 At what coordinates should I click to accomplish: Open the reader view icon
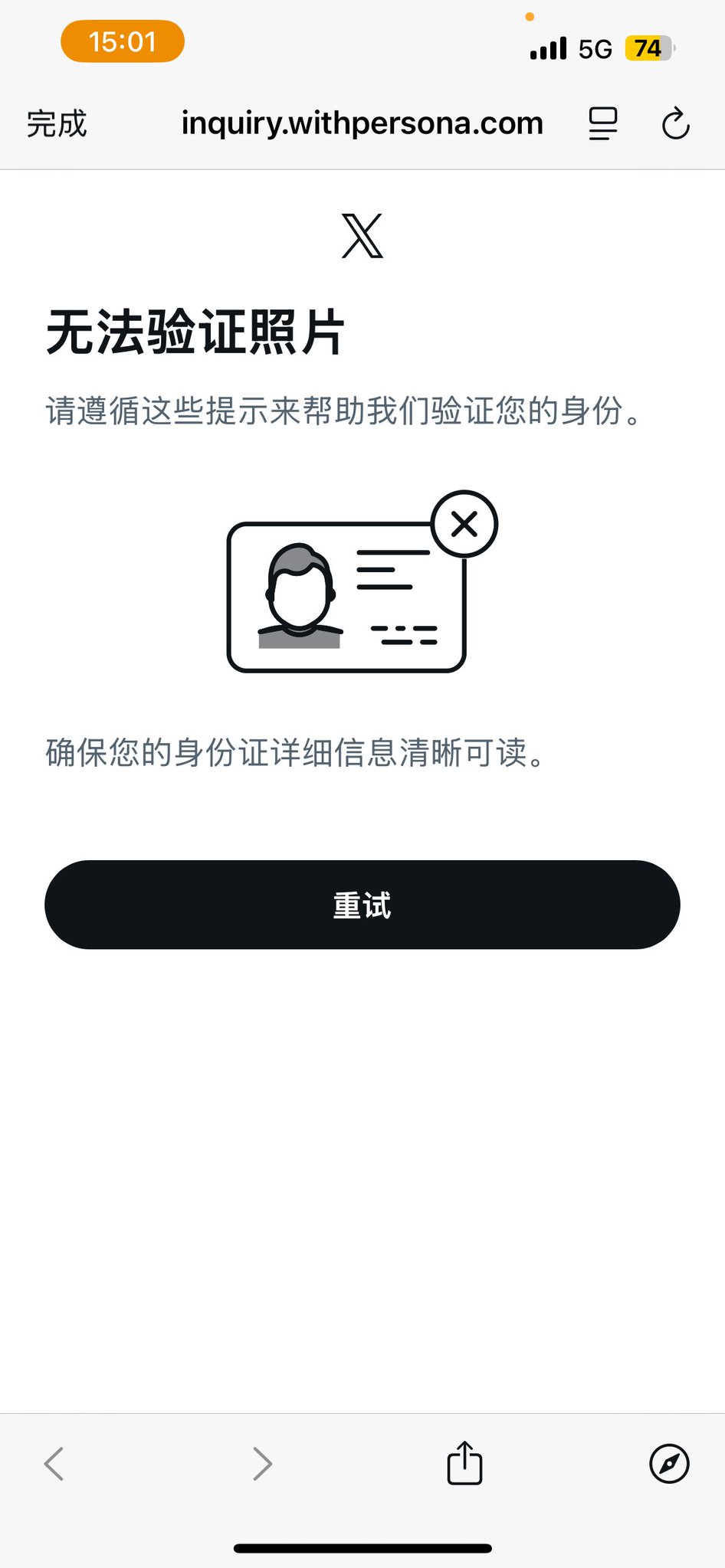tap(603, 124)
